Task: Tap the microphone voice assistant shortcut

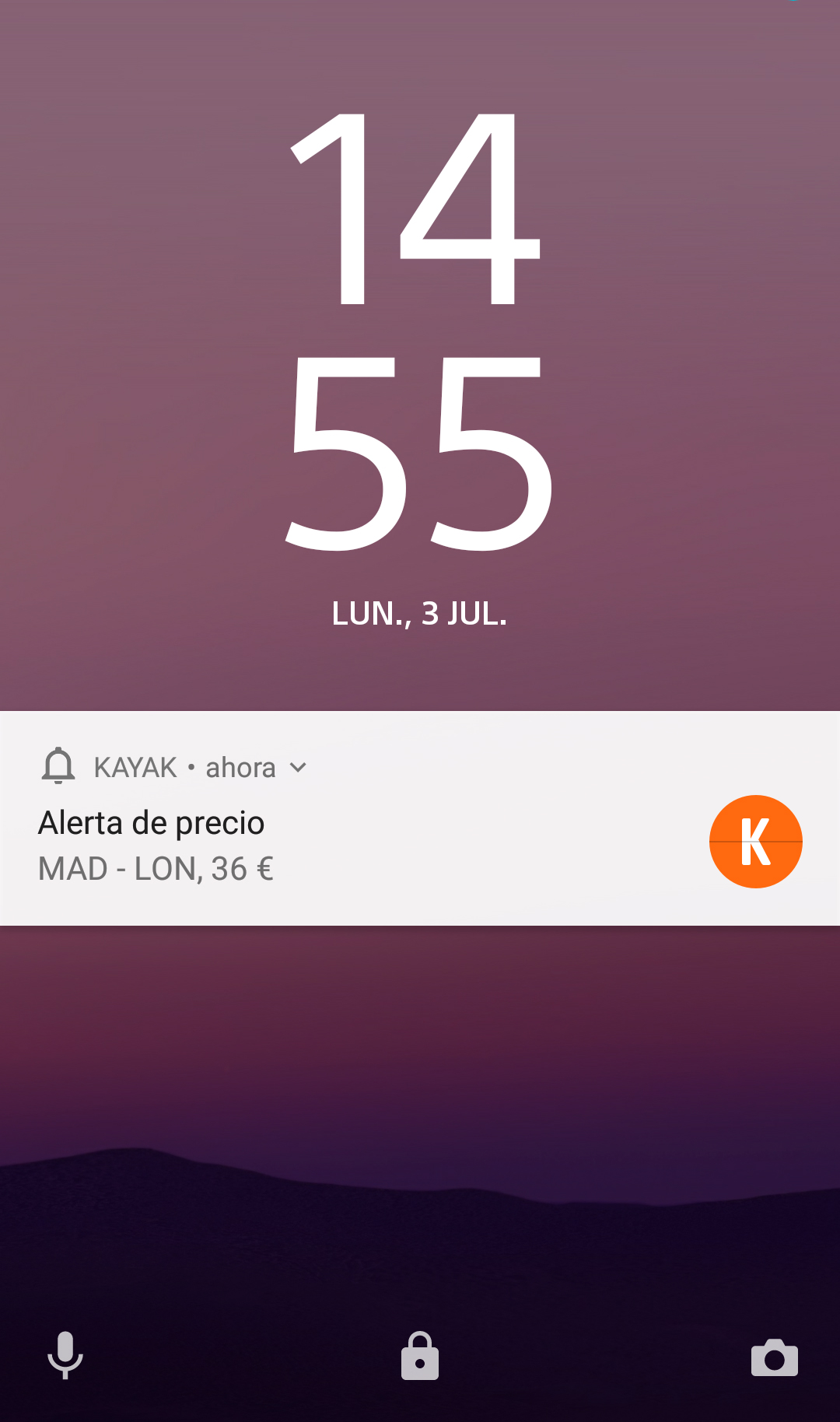Action: pyautogui.click(x=65, y=1356)
